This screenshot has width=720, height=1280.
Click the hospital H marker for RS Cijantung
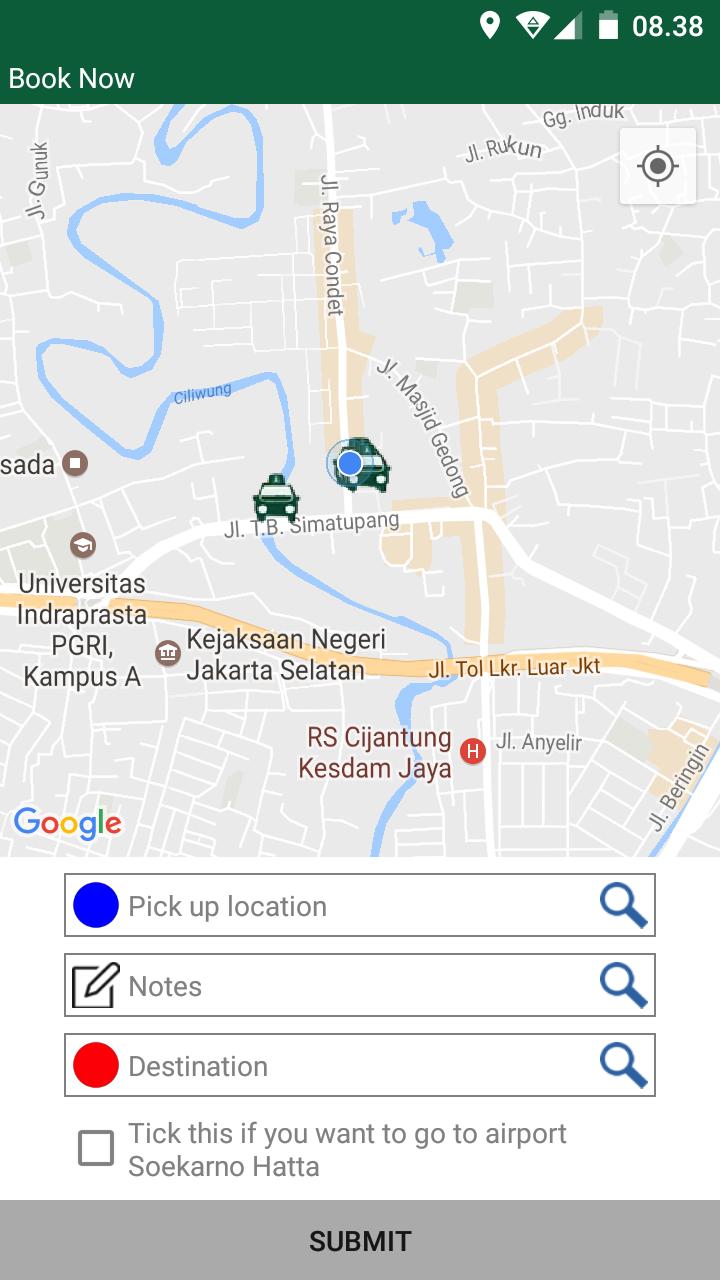(x=472, y=749)
